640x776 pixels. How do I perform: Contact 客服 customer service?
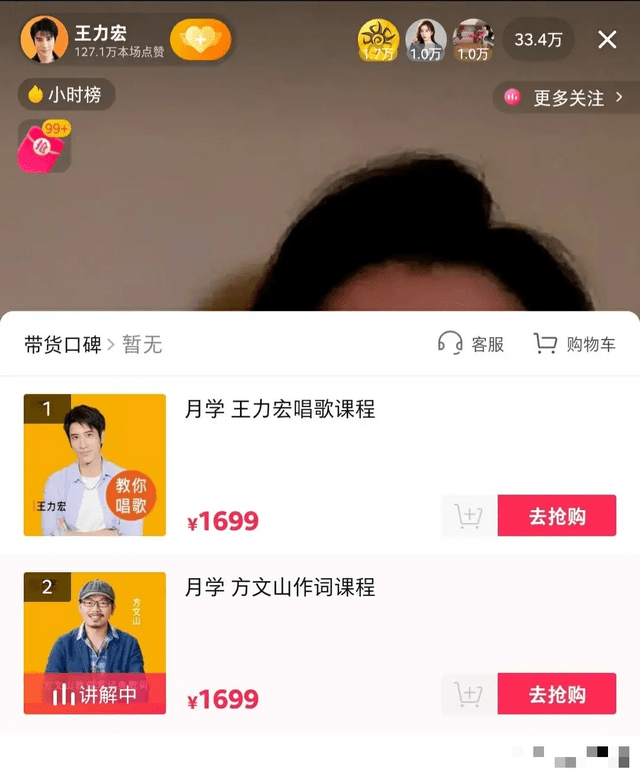pos(471,344)
